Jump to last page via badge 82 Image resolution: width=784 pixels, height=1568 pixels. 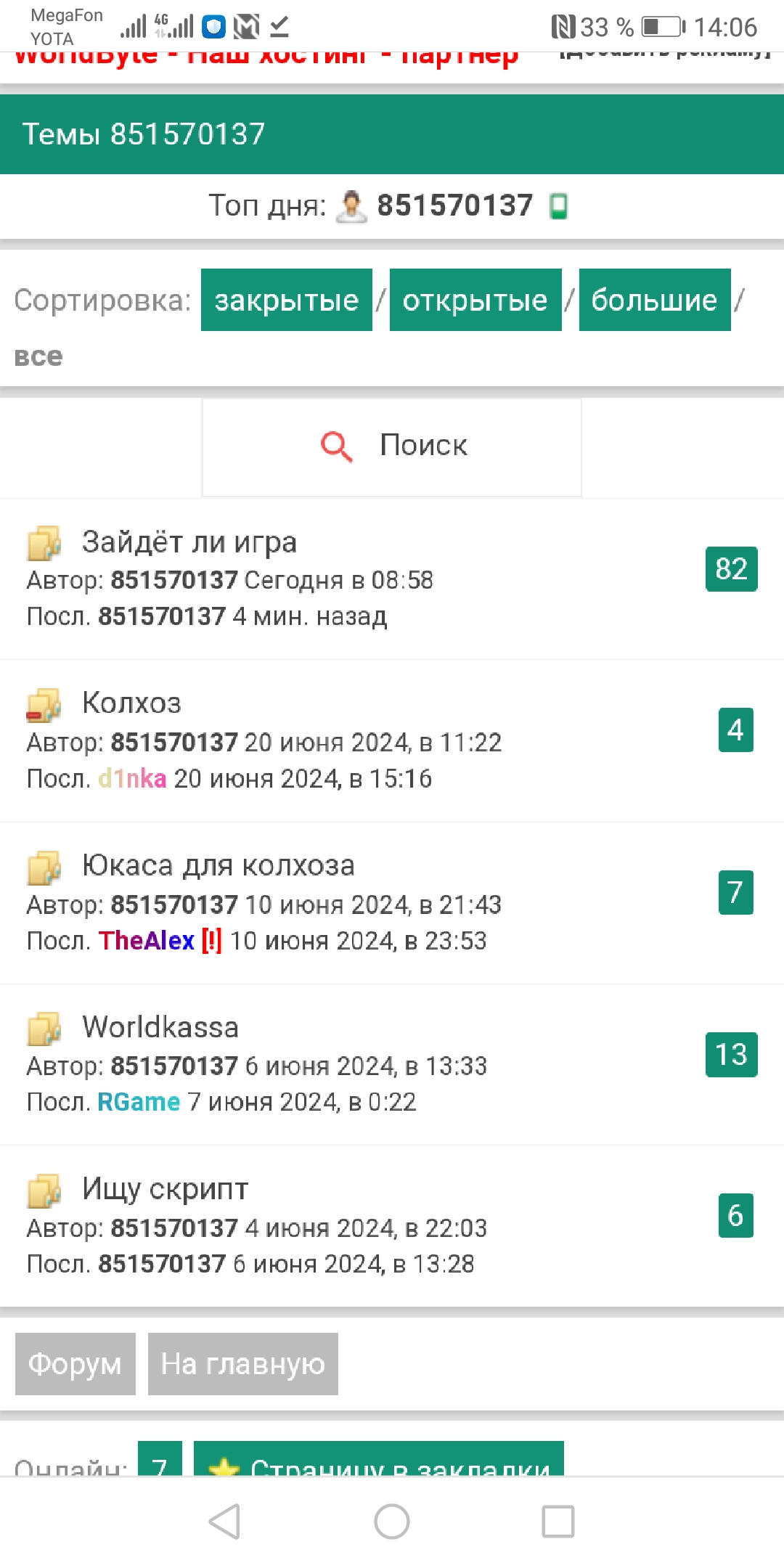click(x=731, y=569)
